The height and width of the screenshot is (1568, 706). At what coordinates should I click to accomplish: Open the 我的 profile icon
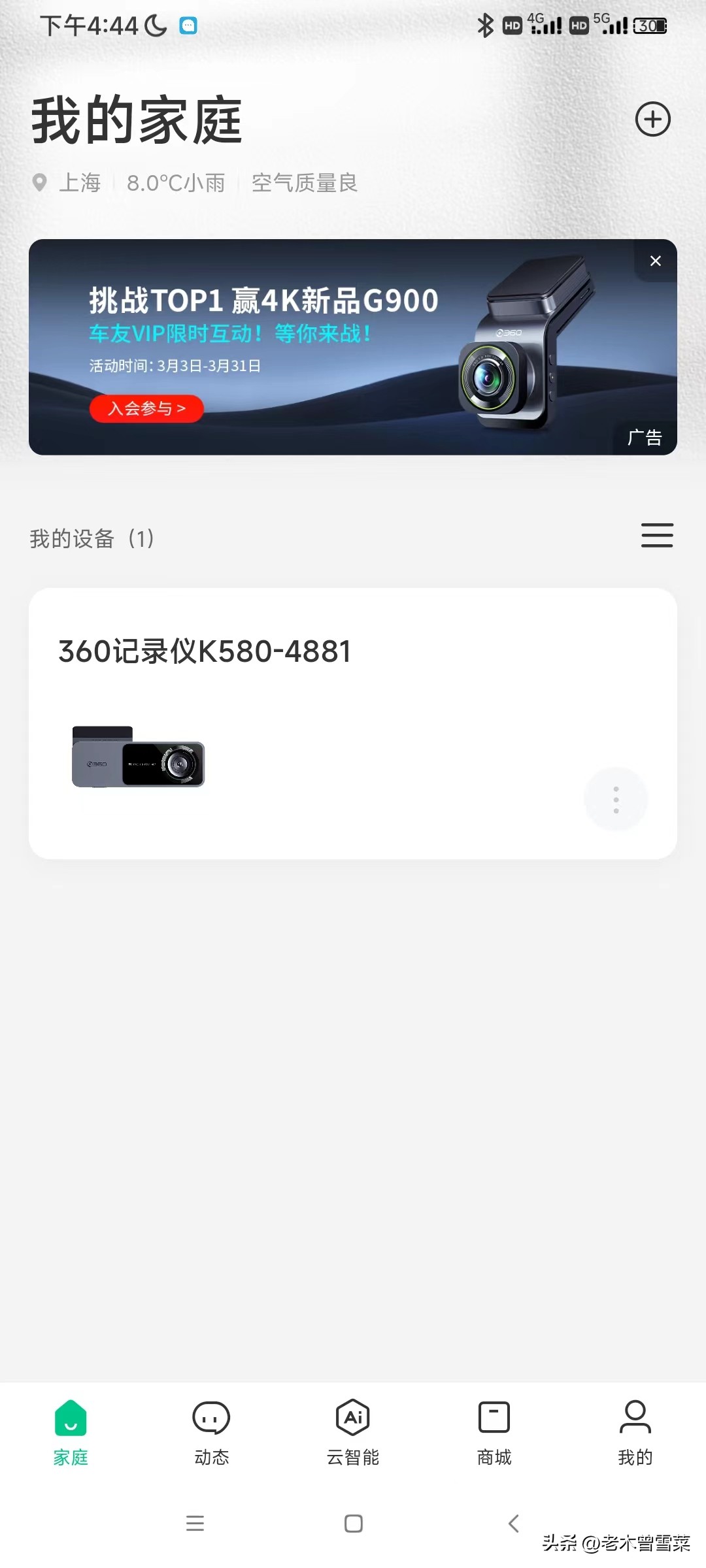point(635,1418)
